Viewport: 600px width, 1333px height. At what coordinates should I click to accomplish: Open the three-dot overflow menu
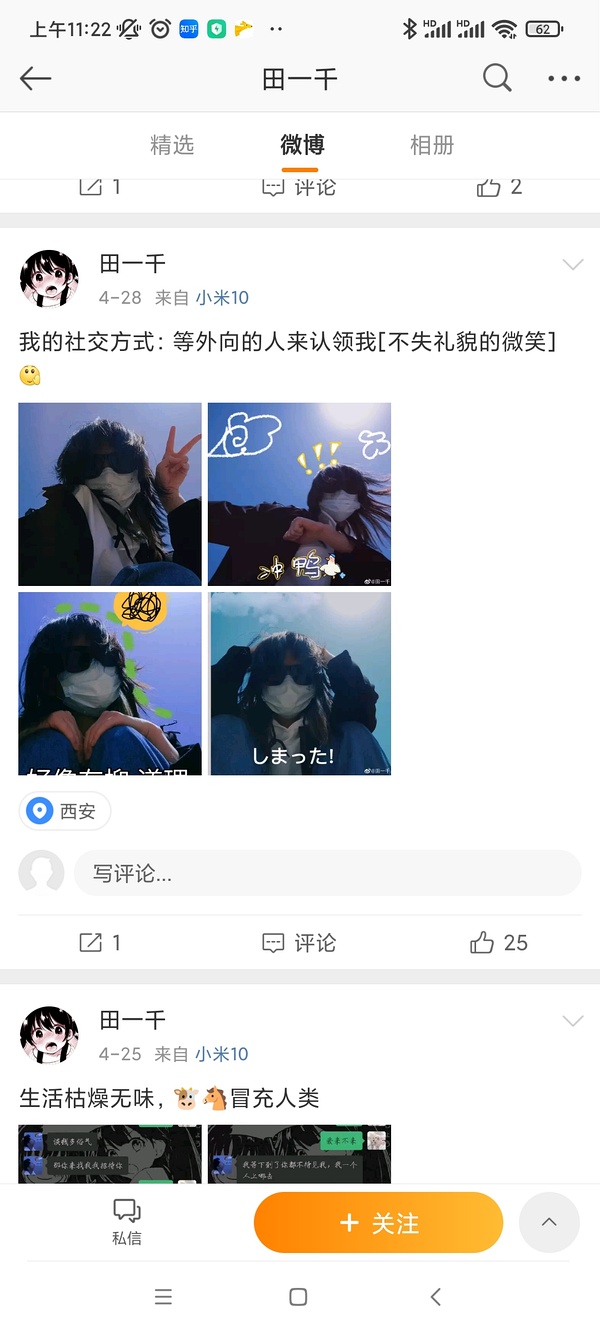point(564,79)
